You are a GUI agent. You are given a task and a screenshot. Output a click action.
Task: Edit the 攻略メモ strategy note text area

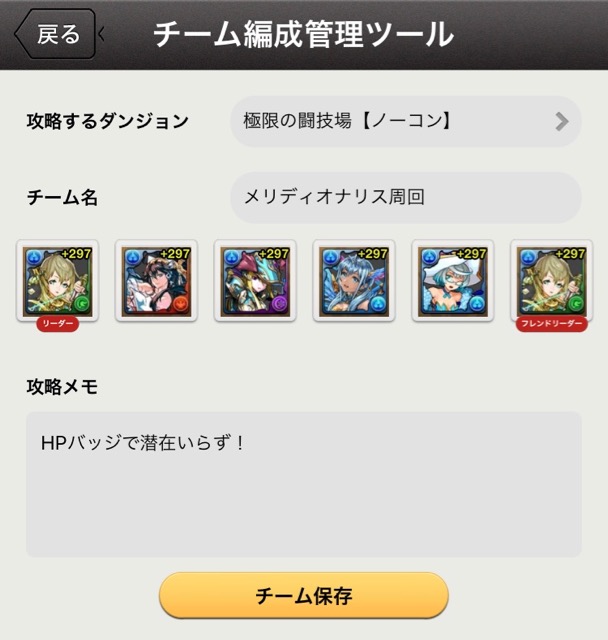pyautogui.click(x=303, y=484)
